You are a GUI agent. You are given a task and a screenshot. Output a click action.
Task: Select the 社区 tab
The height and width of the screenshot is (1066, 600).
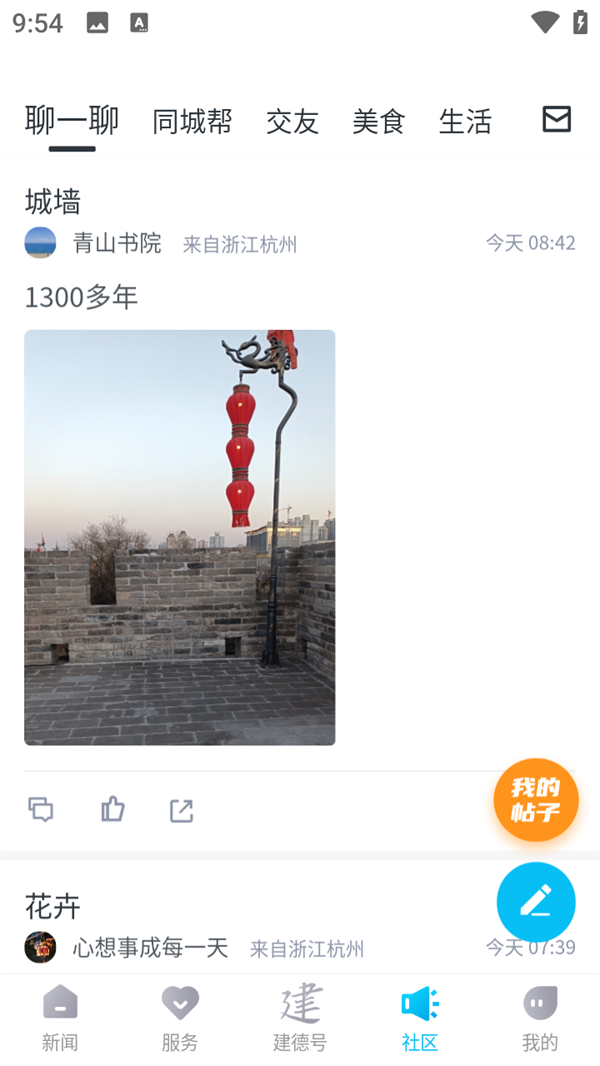[x=420, y=1018]
